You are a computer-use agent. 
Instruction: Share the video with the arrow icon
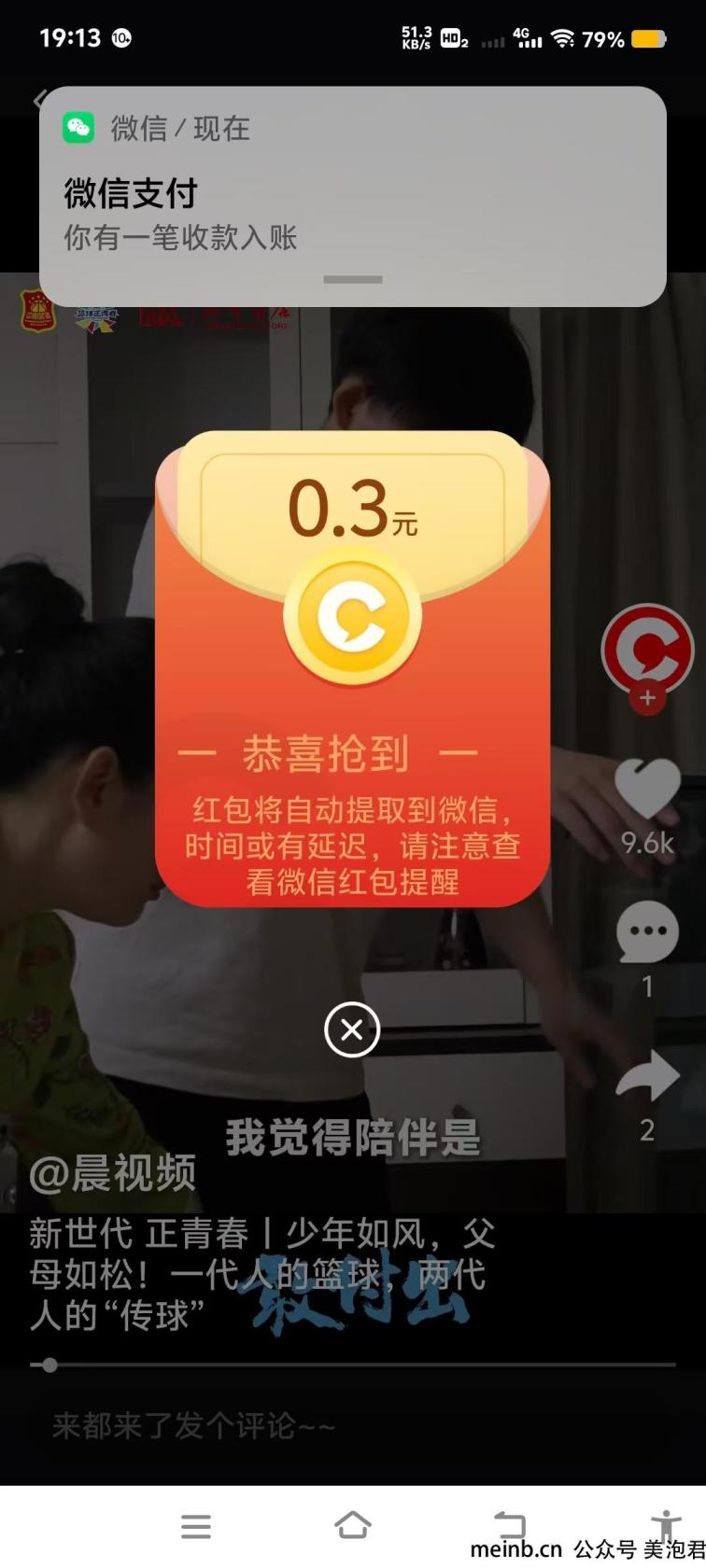pos(647,1076)
